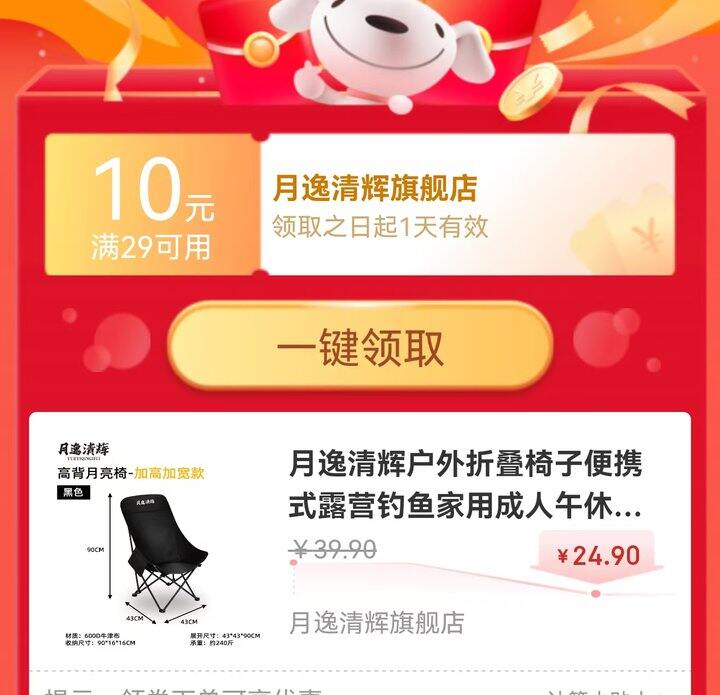Tap the 一键领取 button
The height and width of the screenshot is (695, 720).
click(x=360, y=347)
